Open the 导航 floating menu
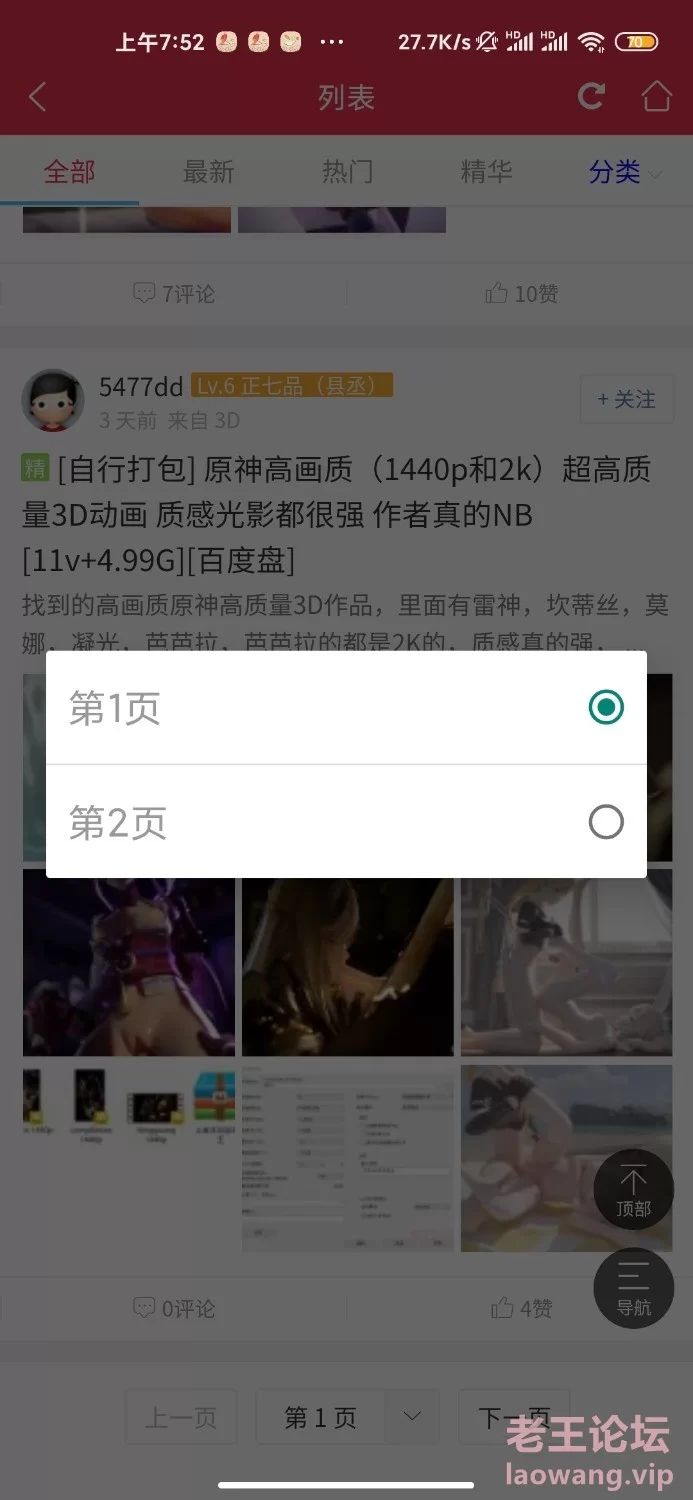 click(x=633, y=1288)
